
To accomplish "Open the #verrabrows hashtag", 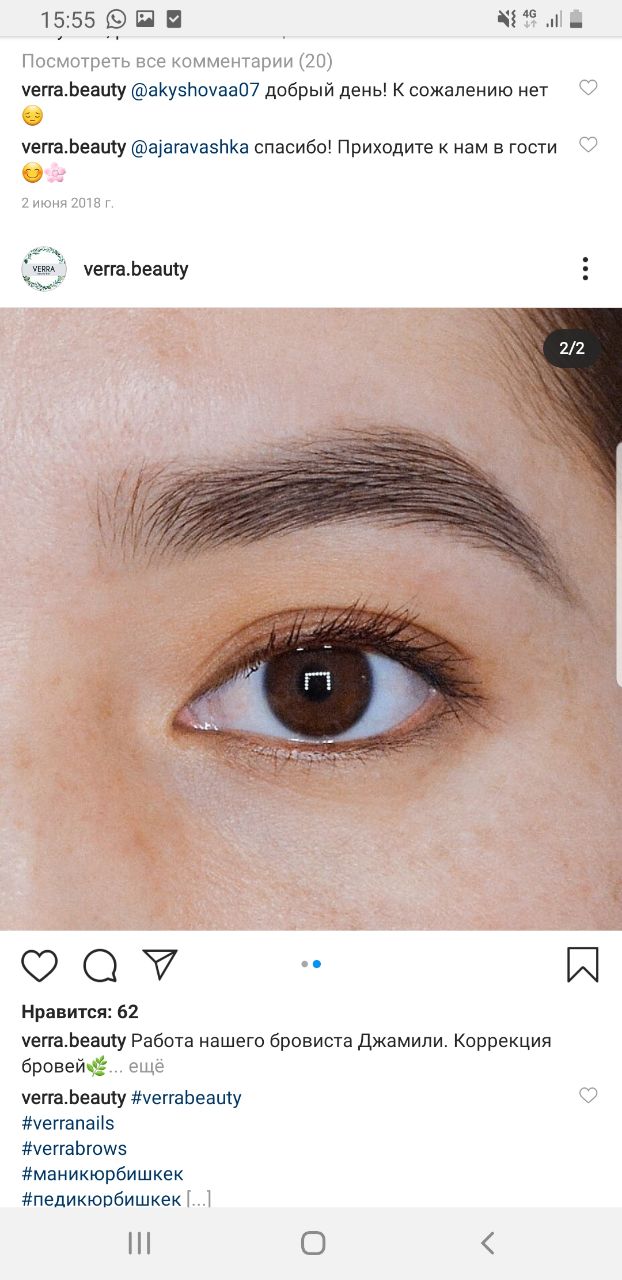I will point(74,1149).
